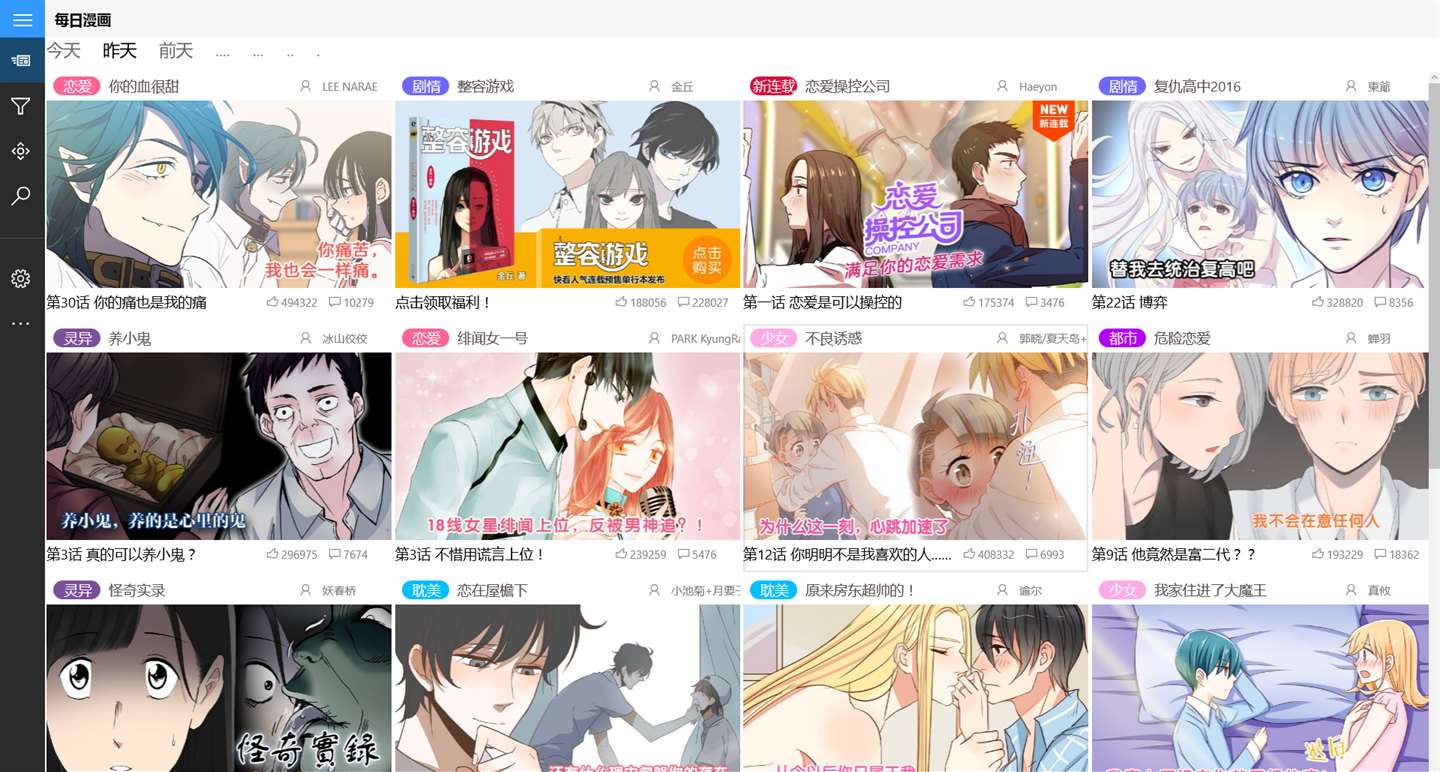Open the 养小鬼 comic card
The height and width of the screenshot is (772, 1440).
pyautogui.click(x=218, y=446)
